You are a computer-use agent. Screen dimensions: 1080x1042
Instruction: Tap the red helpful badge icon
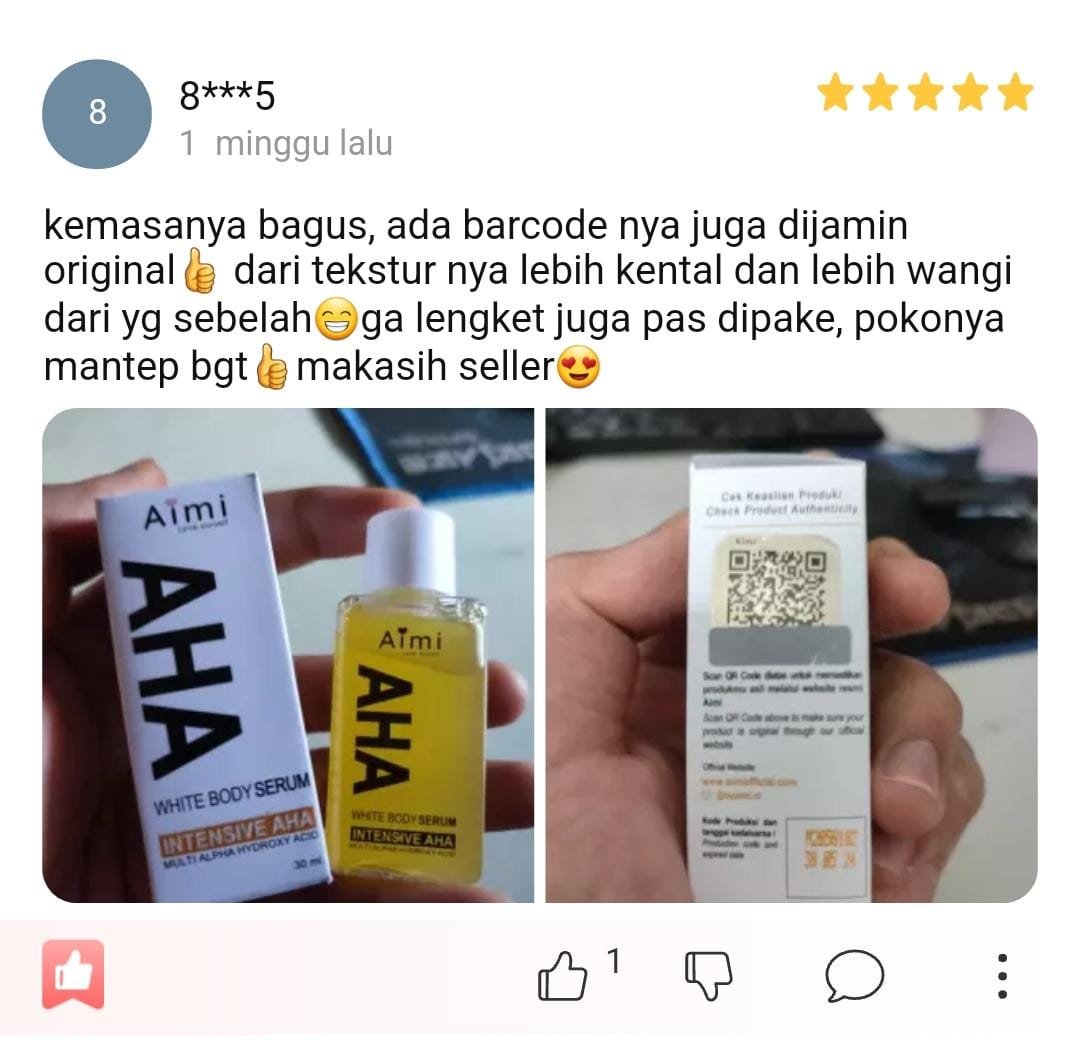73,973
